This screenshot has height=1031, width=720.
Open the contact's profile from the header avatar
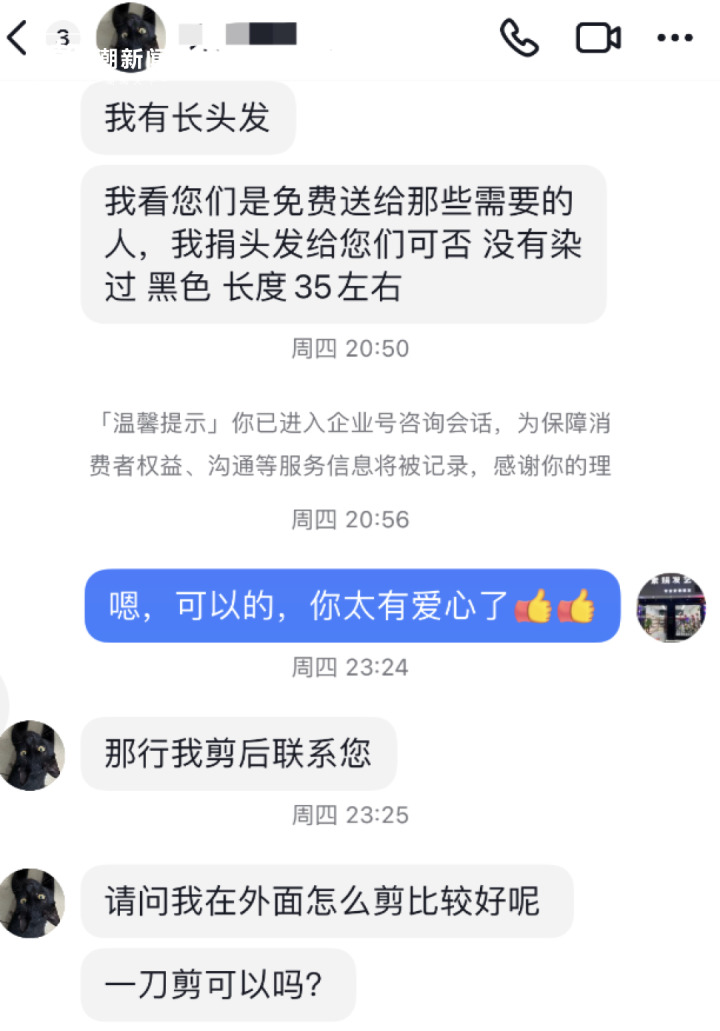point(131,36)
